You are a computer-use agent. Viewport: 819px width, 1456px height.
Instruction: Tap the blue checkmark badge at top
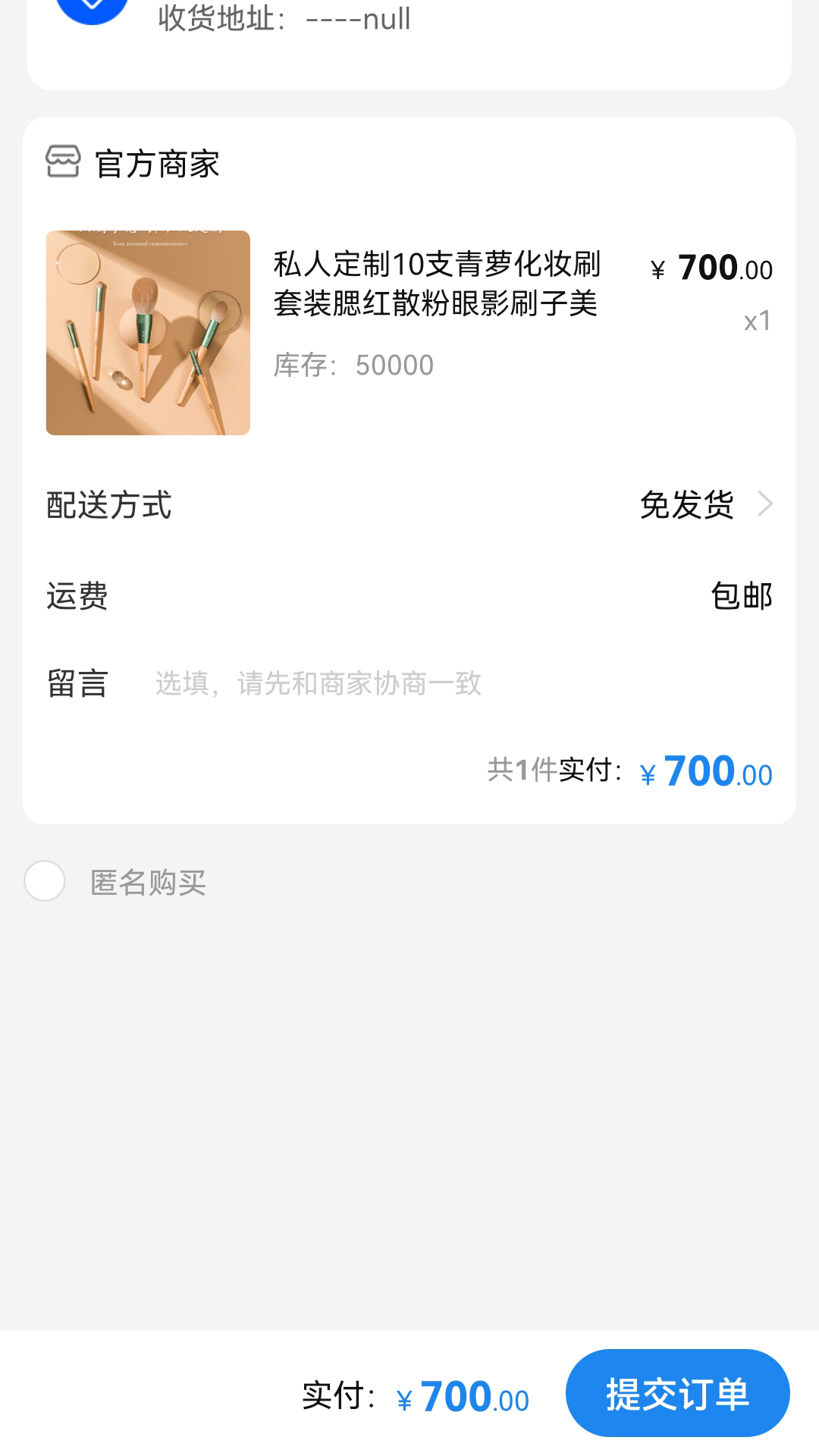coord(91,6)
